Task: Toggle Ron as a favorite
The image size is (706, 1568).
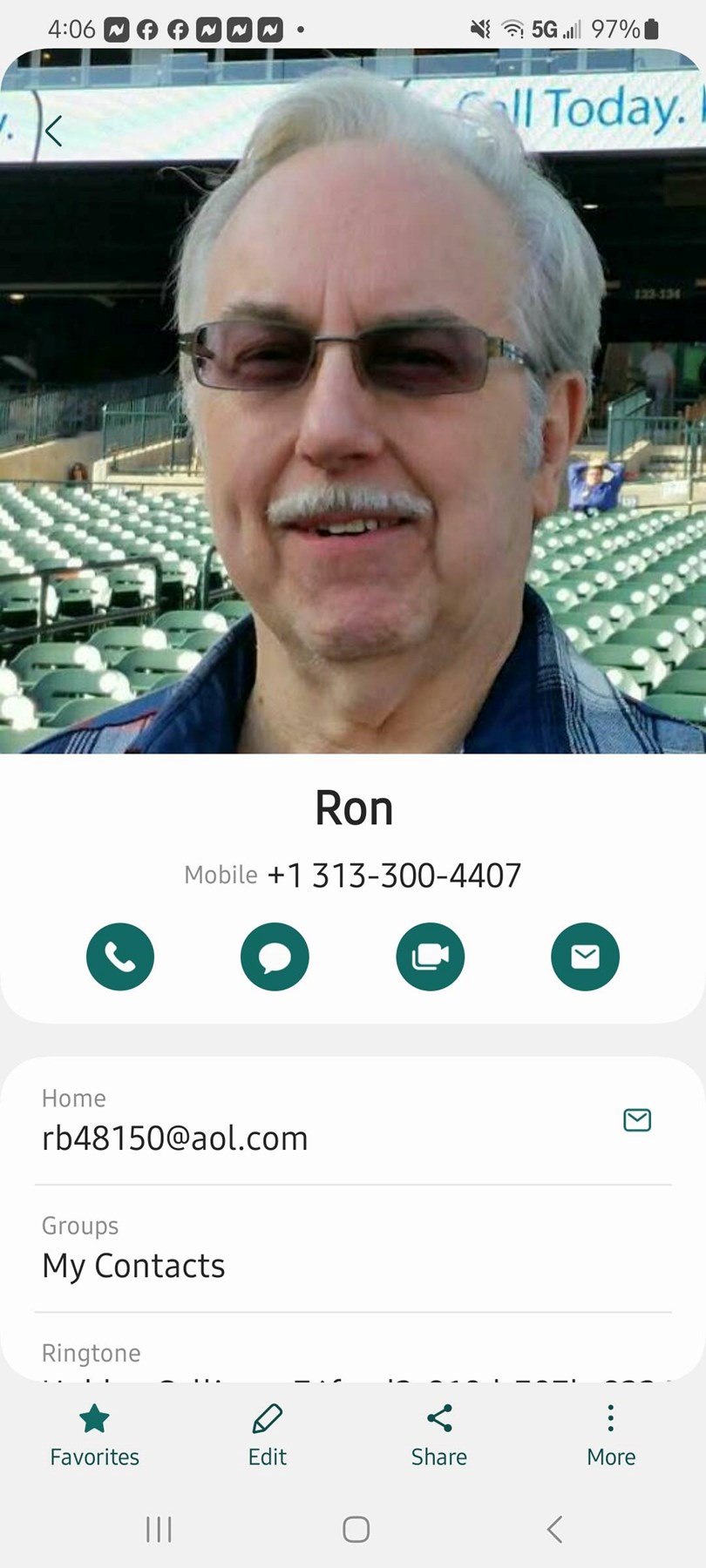Action: click(94, 1436)
